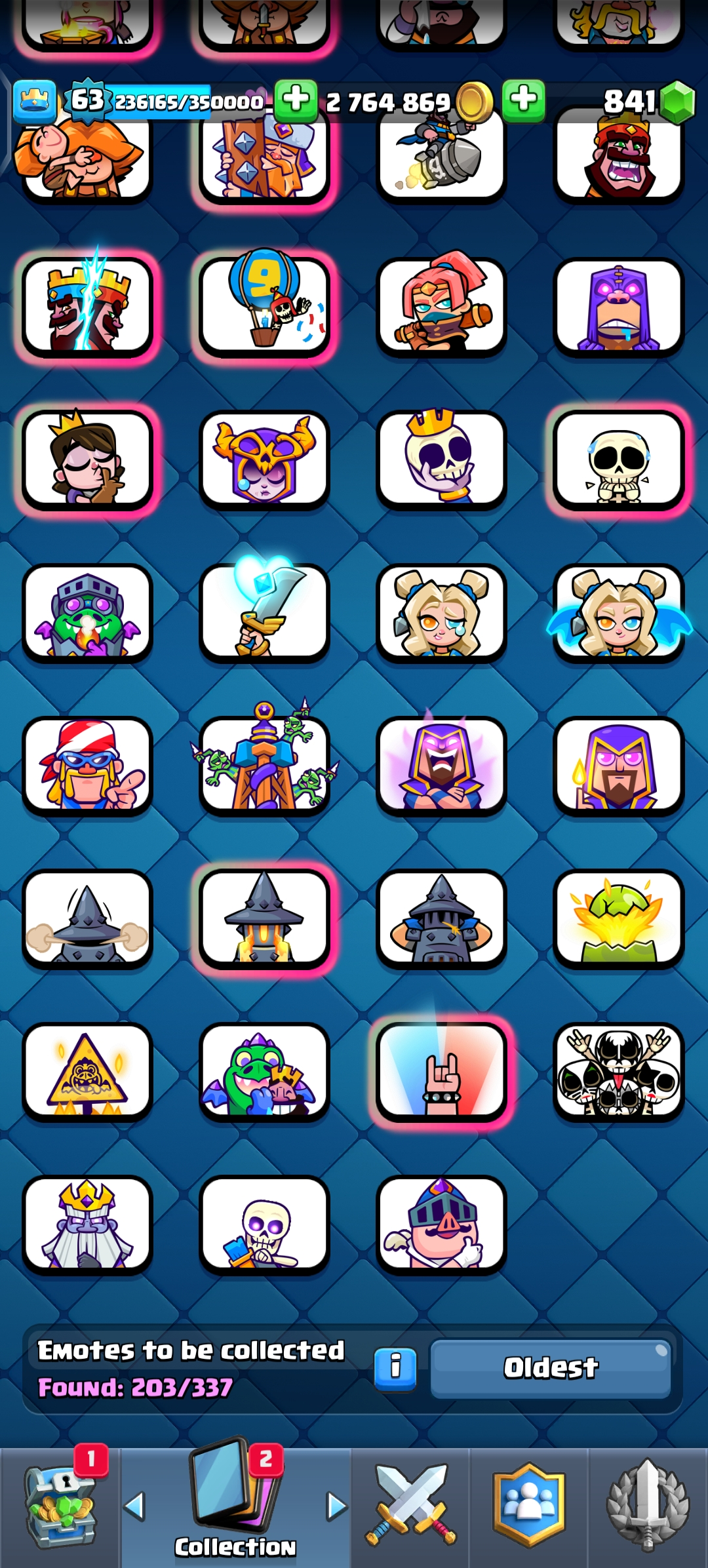Tap the right arrow beside Collection
708x1568 pixels.
[336, 1506]
